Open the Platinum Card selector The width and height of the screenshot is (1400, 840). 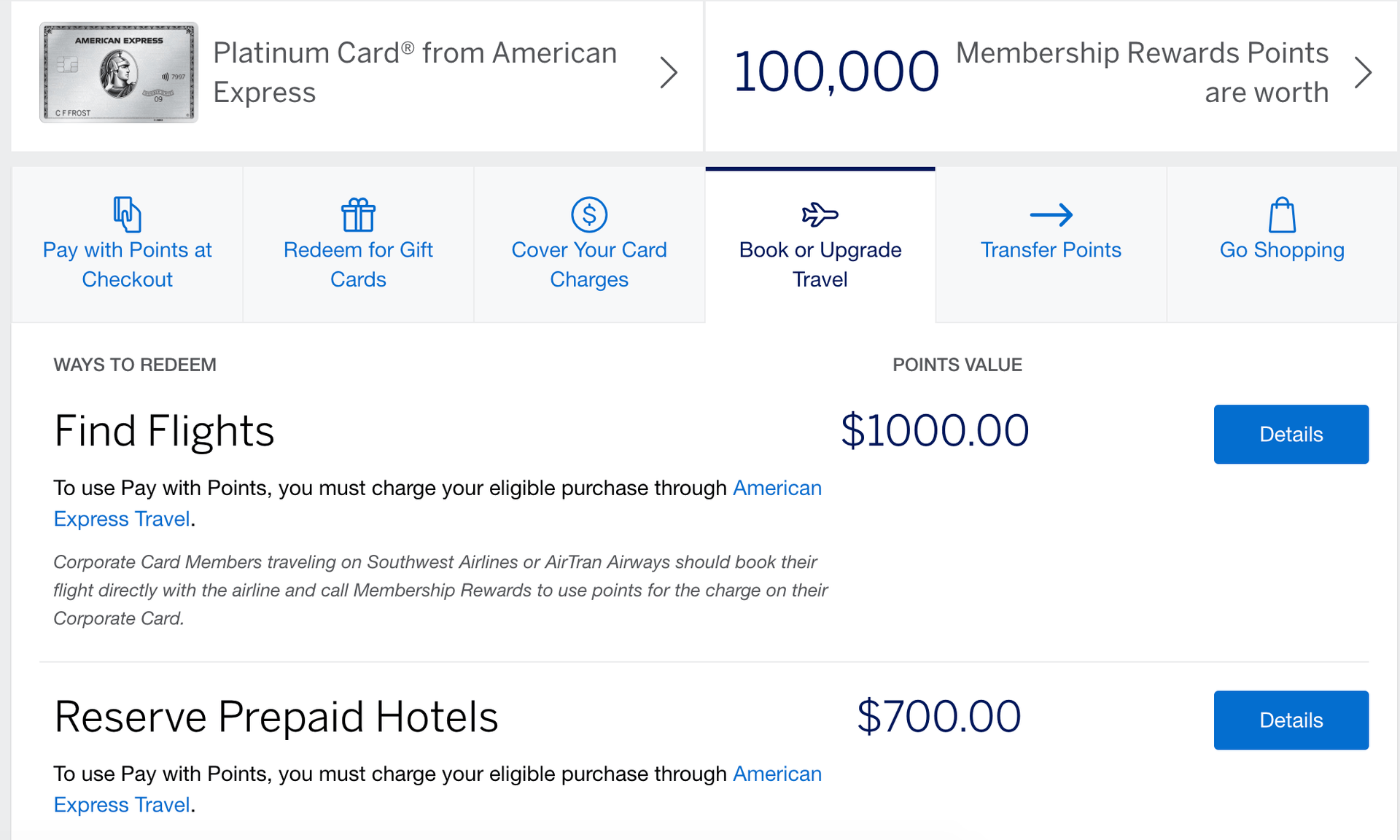[x=357, y=73]
